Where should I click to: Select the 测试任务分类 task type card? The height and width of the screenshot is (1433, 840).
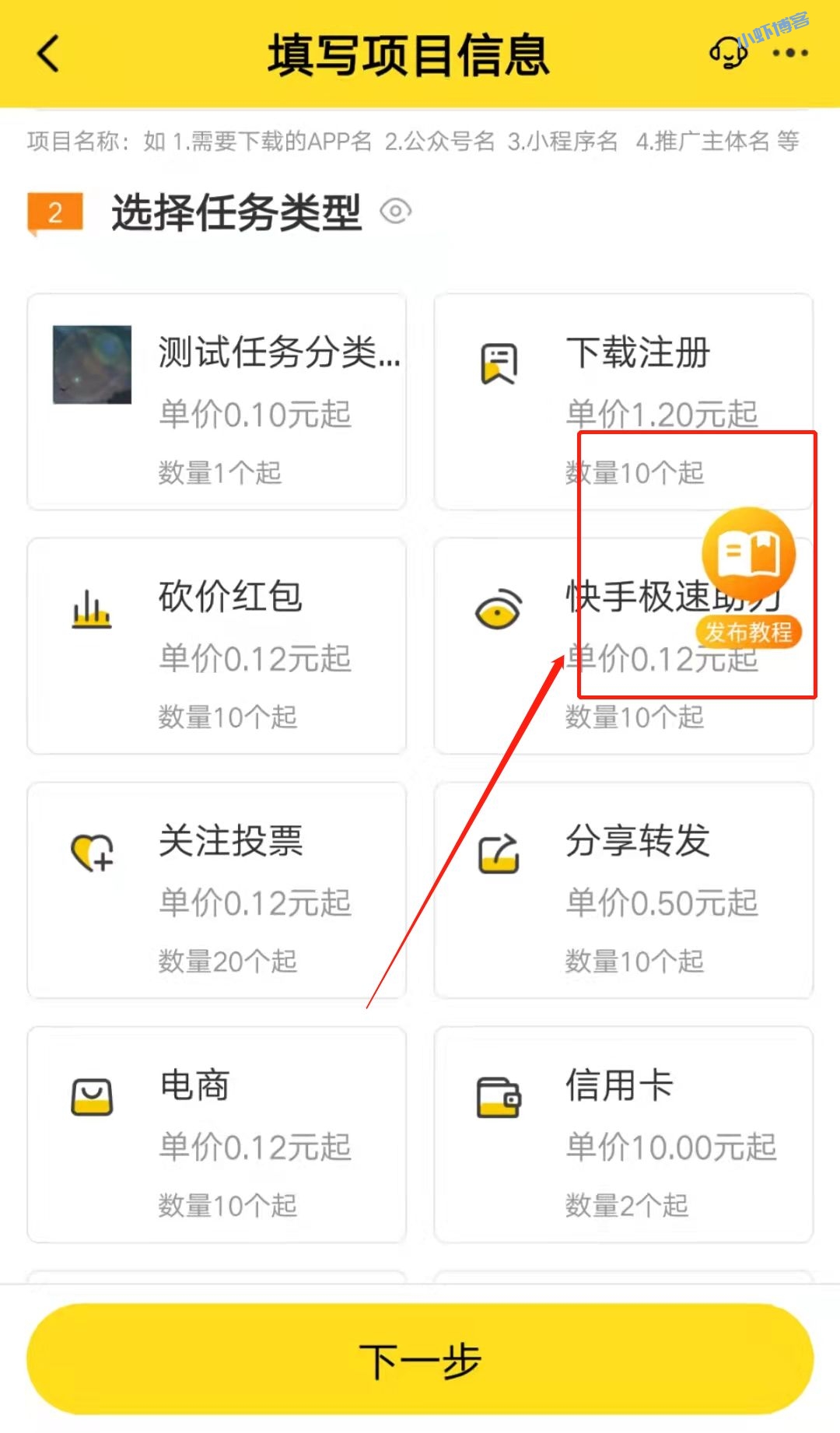pyautogui.click(x=216, y=401)
